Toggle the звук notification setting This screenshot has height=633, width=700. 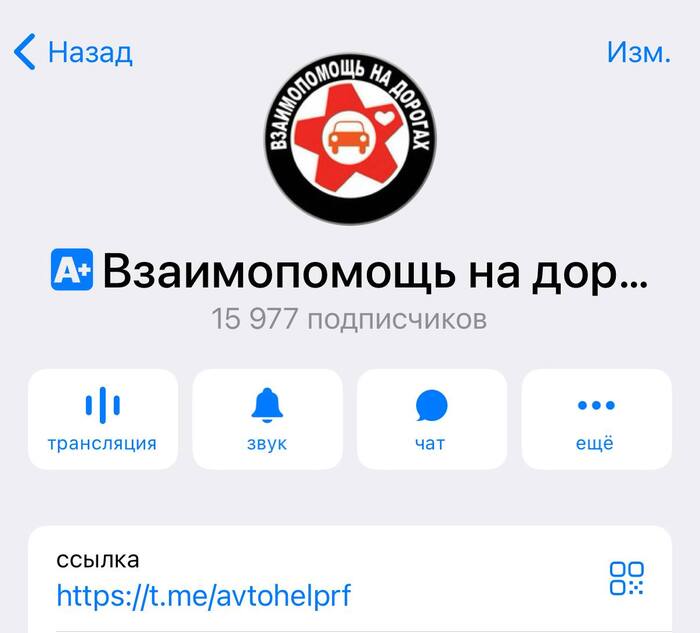click(x=267, y=419)
